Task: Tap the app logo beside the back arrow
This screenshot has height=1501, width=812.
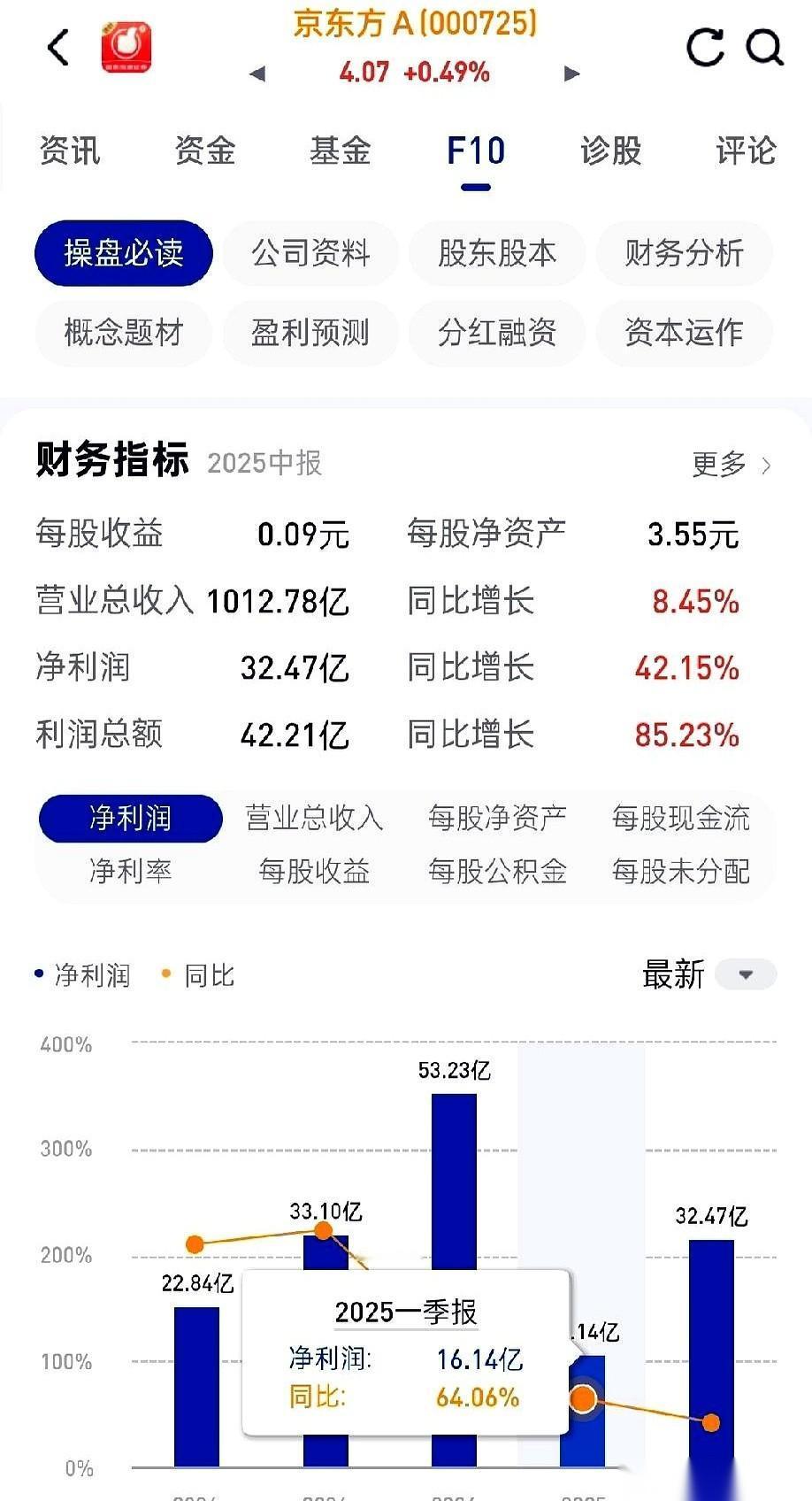Action: (126, 47)
